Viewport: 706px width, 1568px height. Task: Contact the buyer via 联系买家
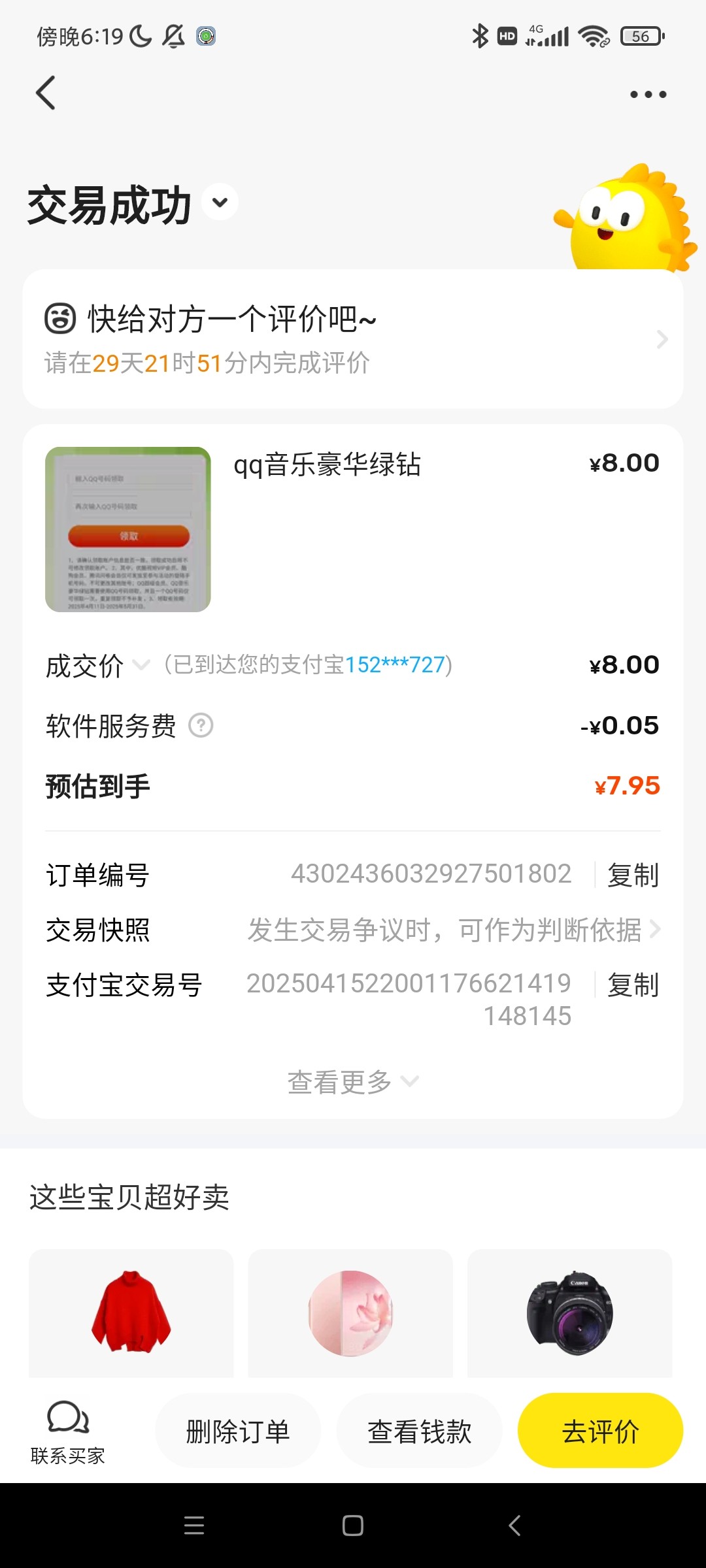pyautogui.click(x=68, y=1431)
